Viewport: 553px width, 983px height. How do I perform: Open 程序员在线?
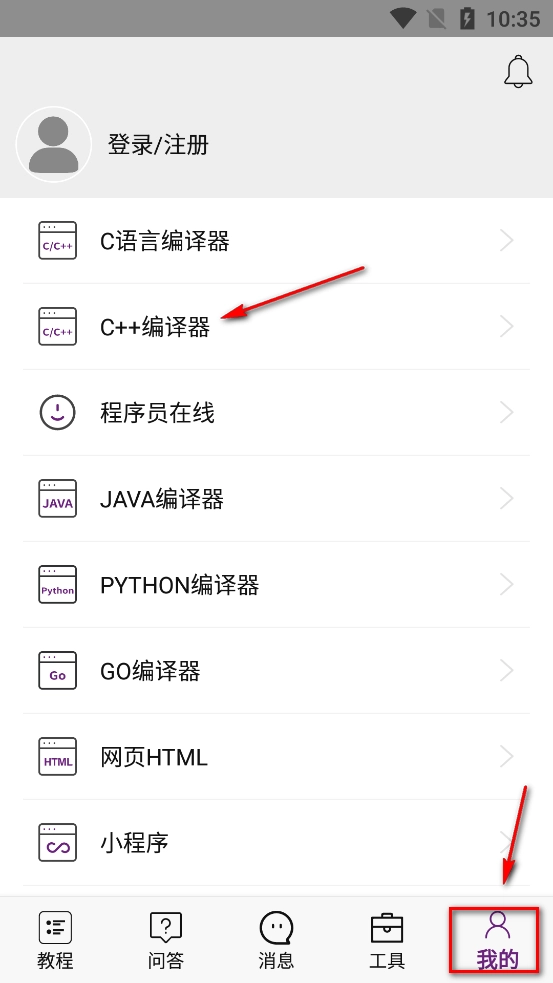(276, 413)
